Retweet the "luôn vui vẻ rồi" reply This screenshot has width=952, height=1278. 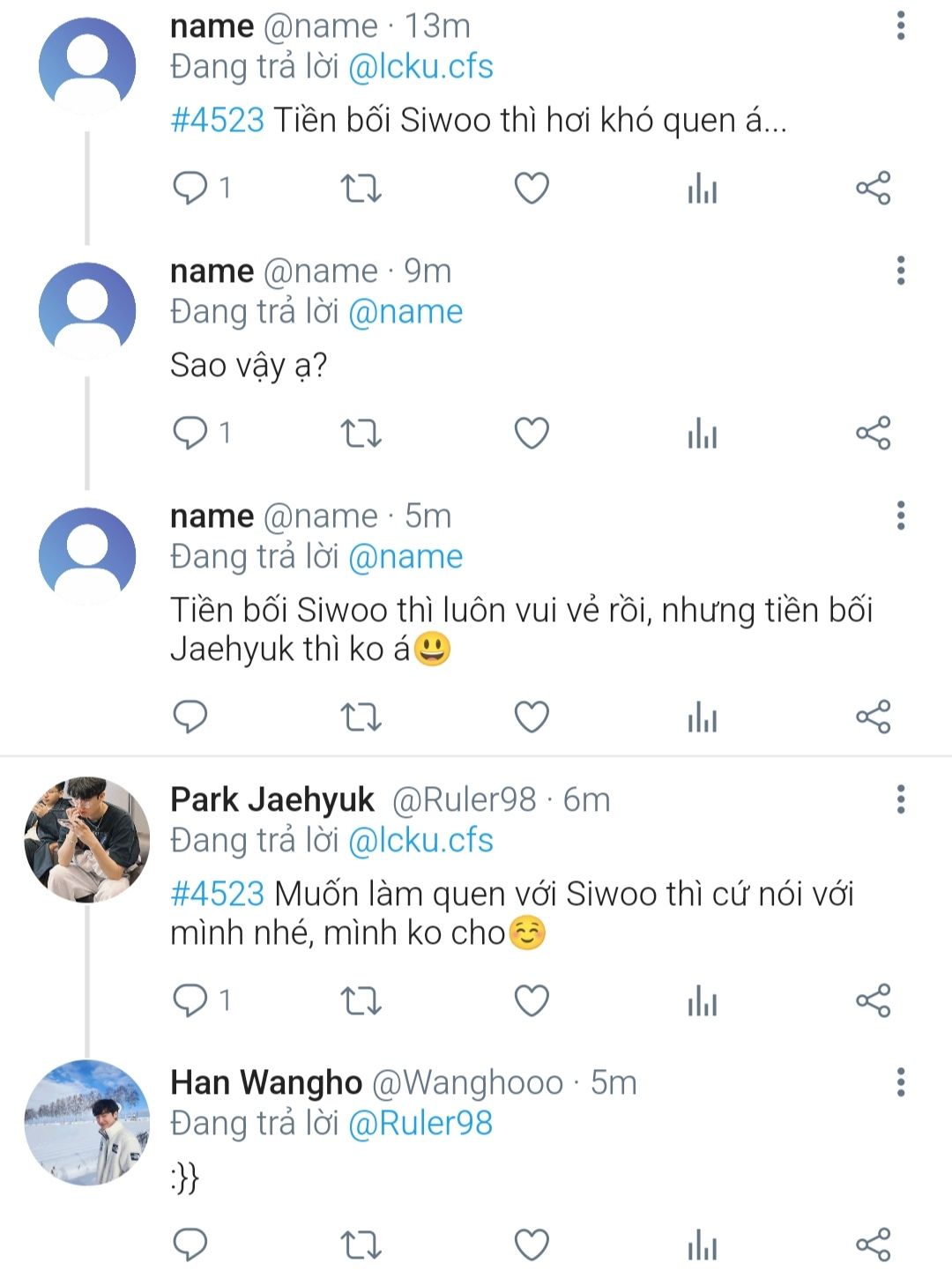pyautogui.click(x=361, y=717)
